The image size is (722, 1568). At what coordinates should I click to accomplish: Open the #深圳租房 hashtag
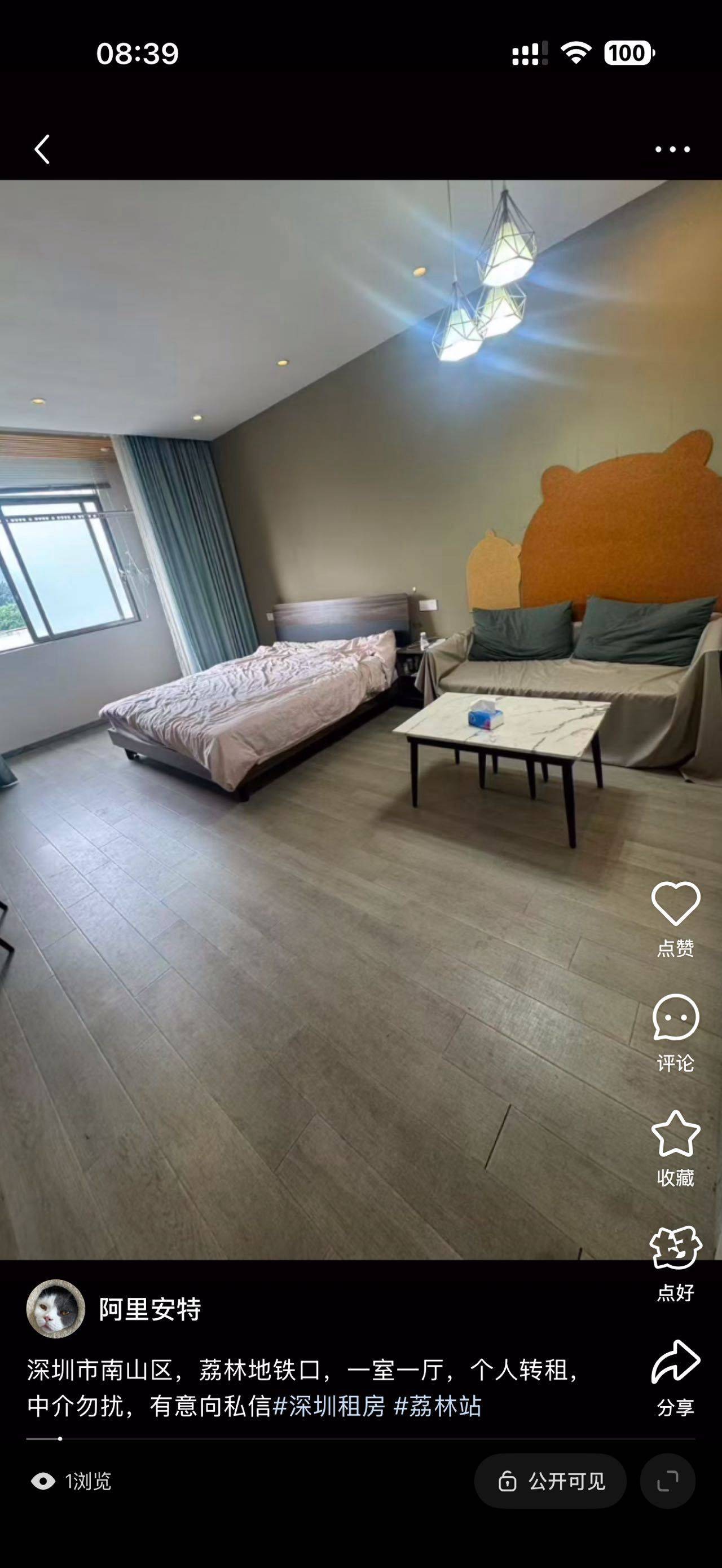(x=329, y=1406)
